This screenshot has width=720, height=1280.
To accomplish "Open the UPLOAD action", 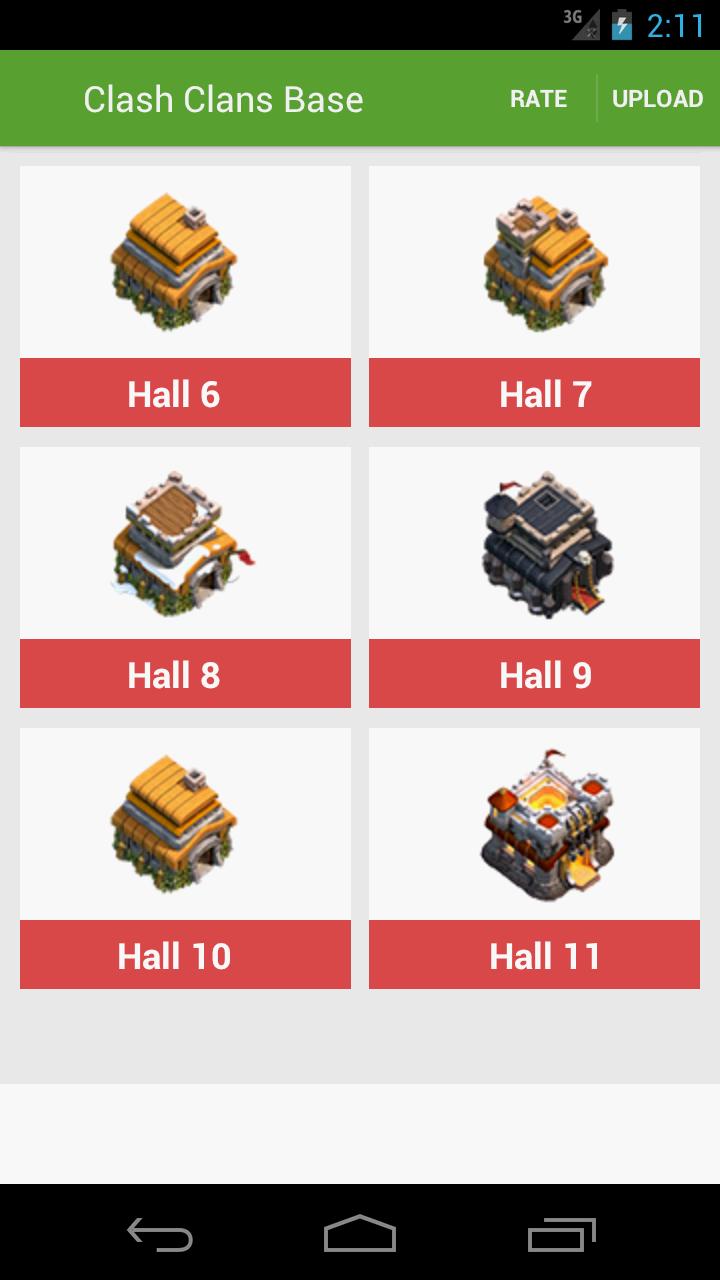I will pyautogui.click(x=657, y=99).
